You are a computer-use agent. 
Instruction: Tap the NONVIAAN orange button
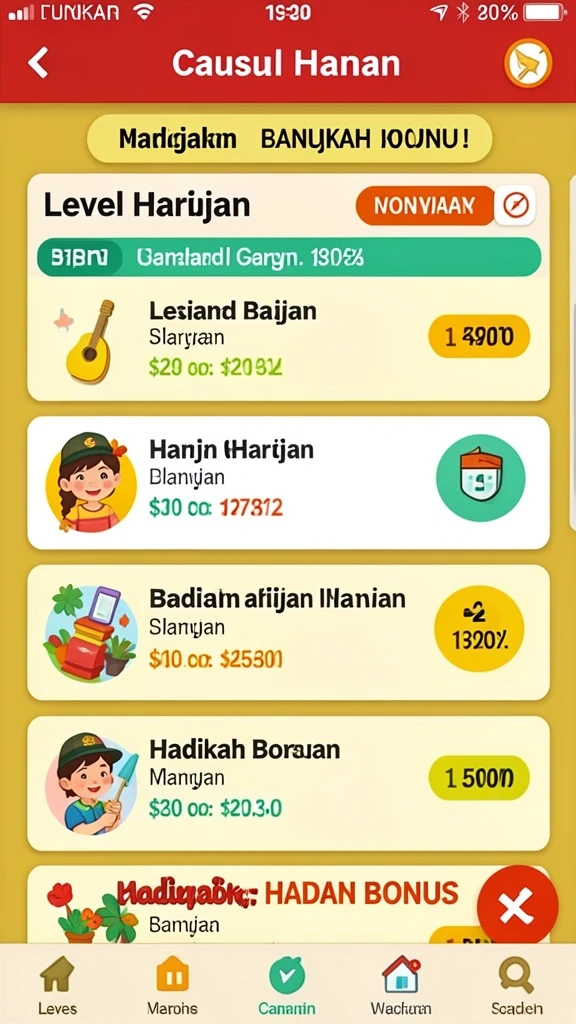point(424,206)
